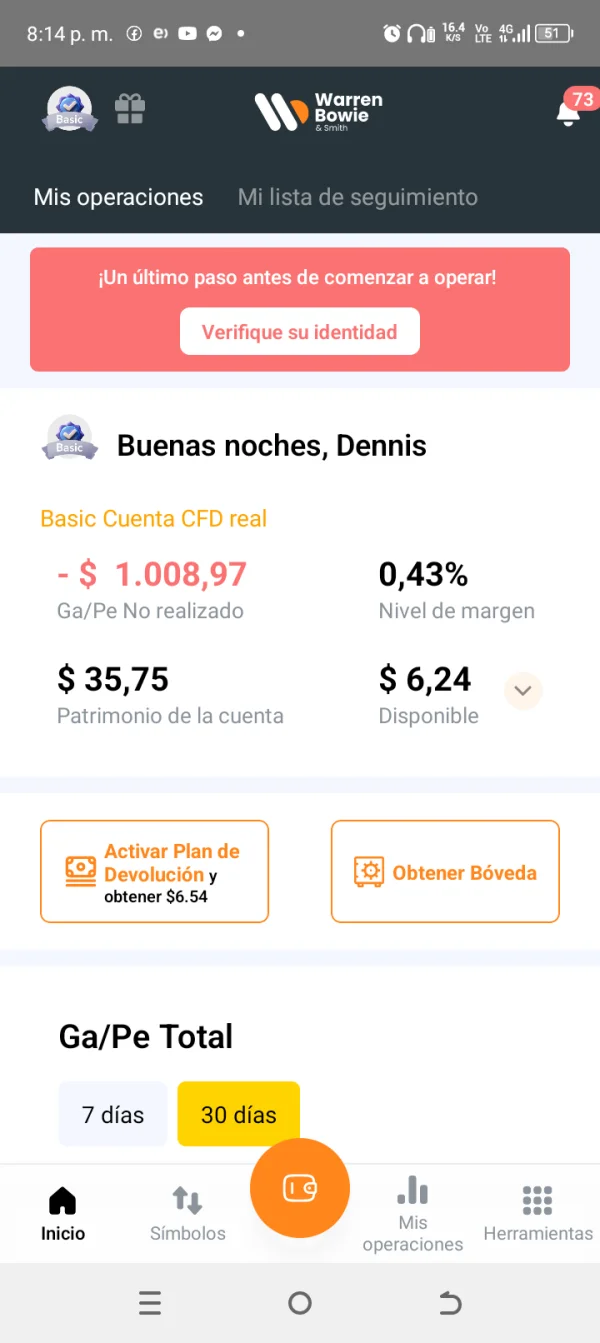600x1343 pixels.
Task: Select the 30 días filter
Action: point(238,1114)
